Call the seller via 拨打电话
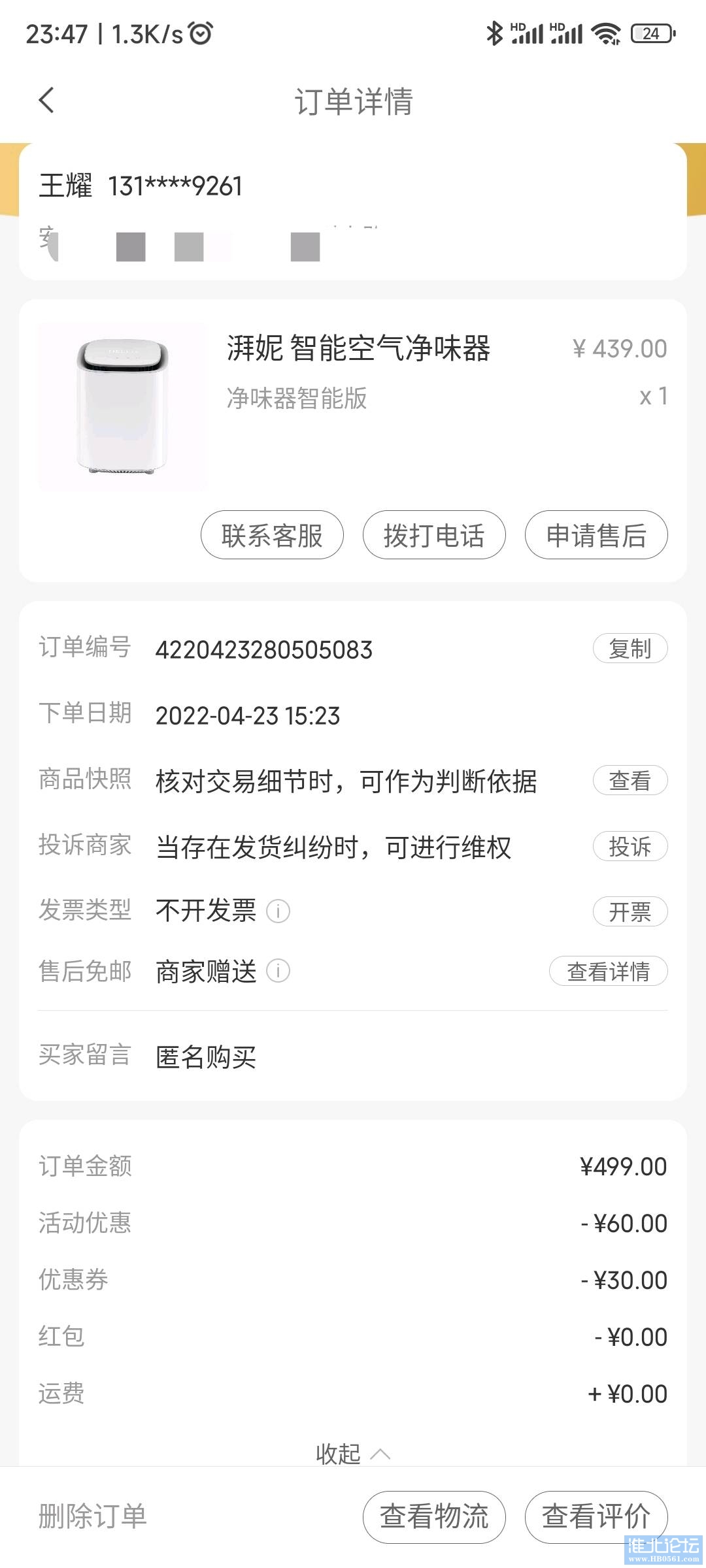Viewport: 706px width, 1568px height. pyautogui.click(x=434, y=535)
